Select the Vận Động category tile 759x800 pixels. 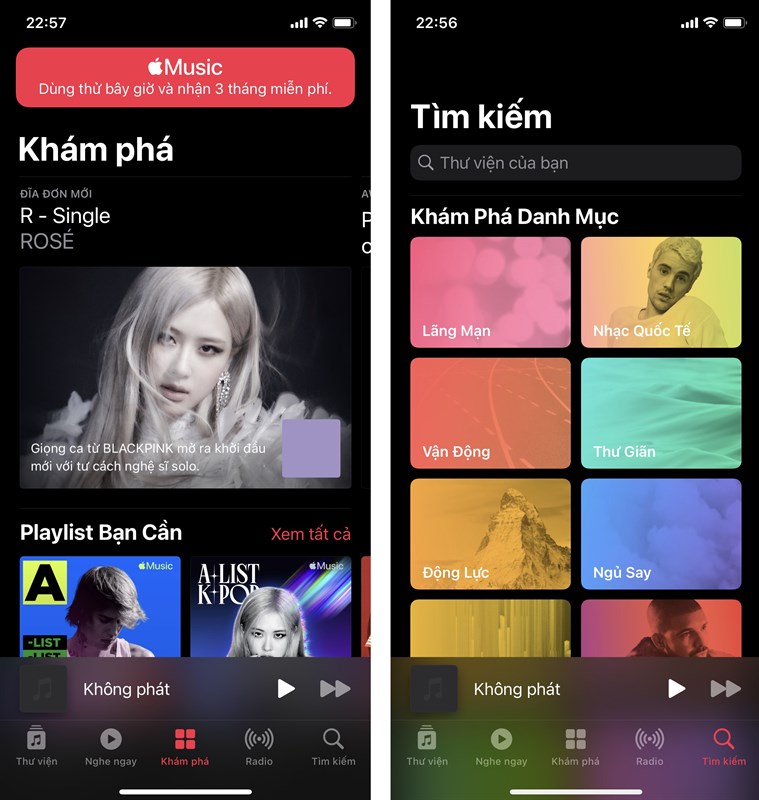(x=490, y=413)
